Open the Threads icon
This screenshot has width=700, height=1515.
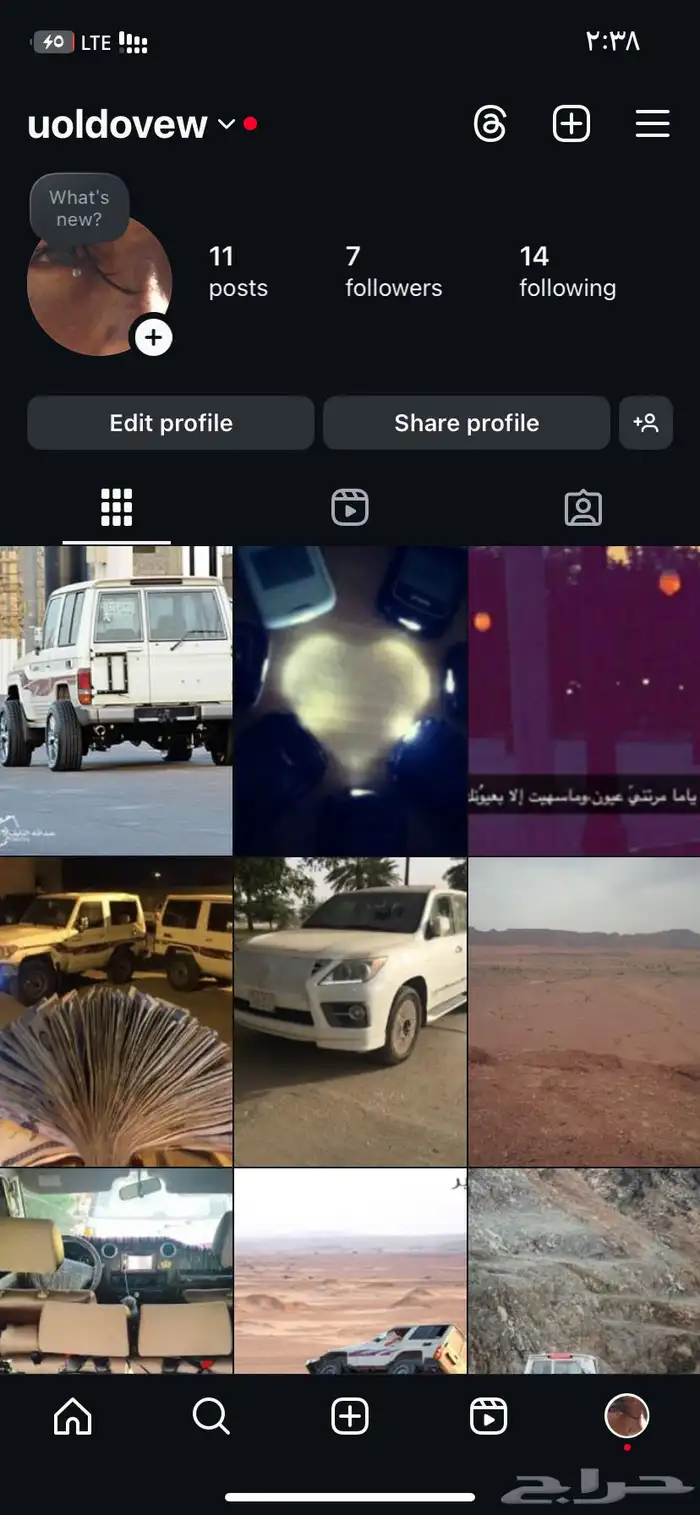click(x=490, y=124)
